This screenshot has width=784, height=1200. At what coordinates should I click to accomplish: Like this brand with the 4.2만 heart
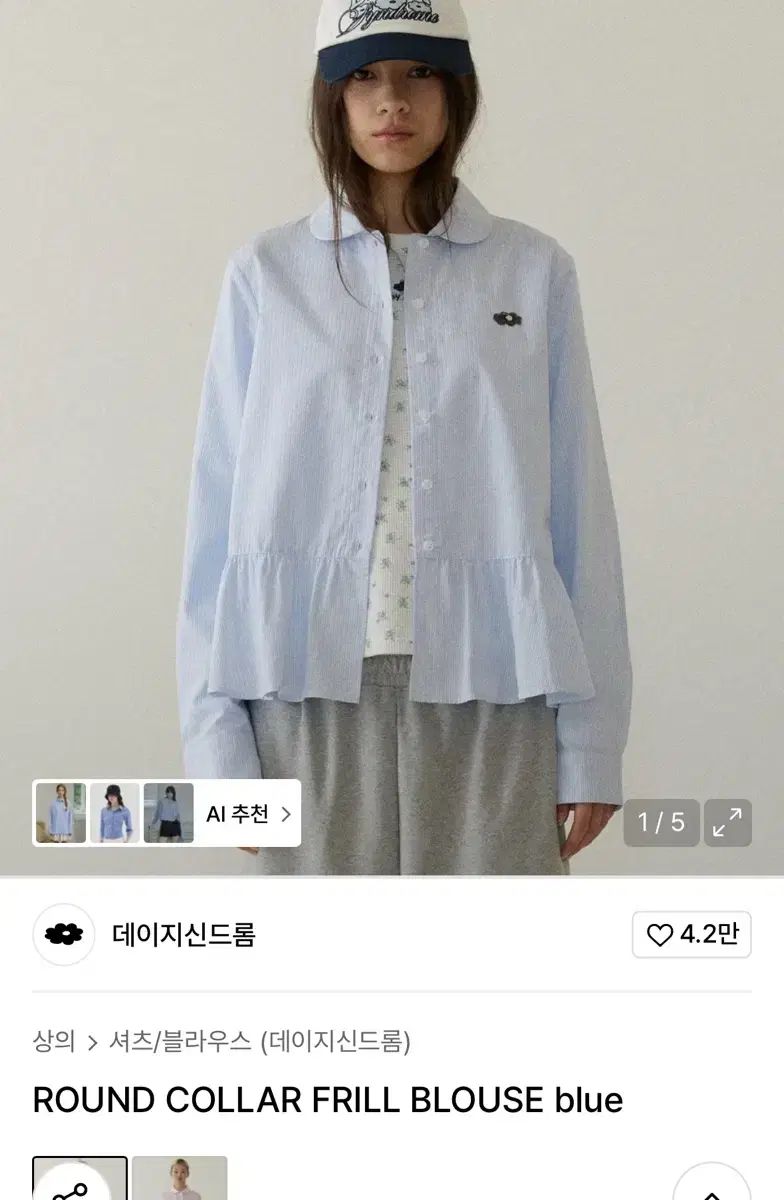point(691,935)
